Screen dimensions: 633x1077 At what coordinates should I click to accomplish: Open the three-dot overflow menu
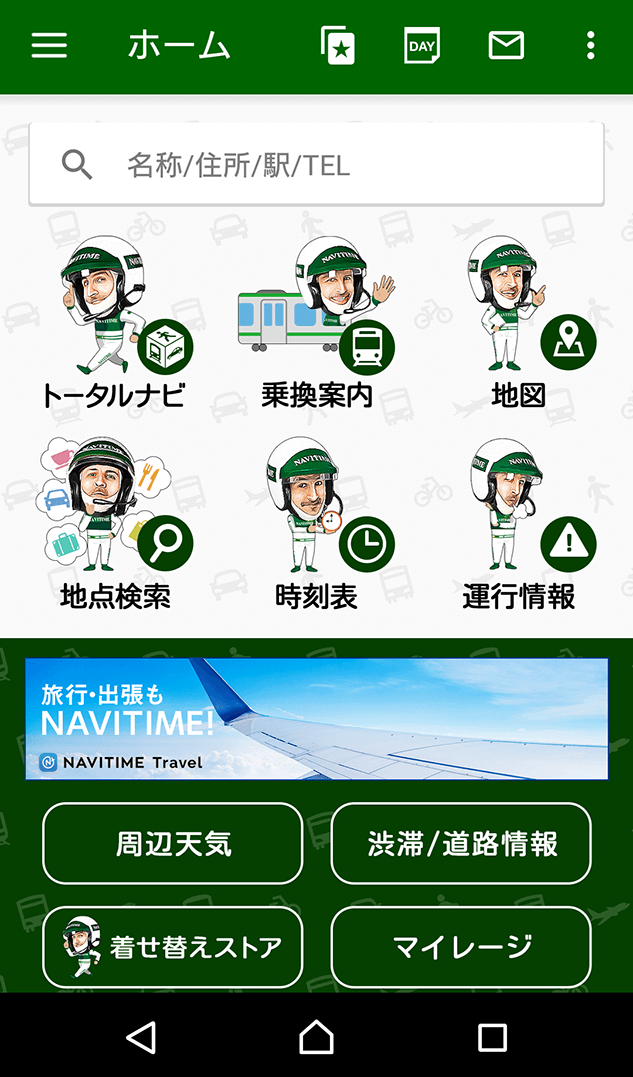591,46
